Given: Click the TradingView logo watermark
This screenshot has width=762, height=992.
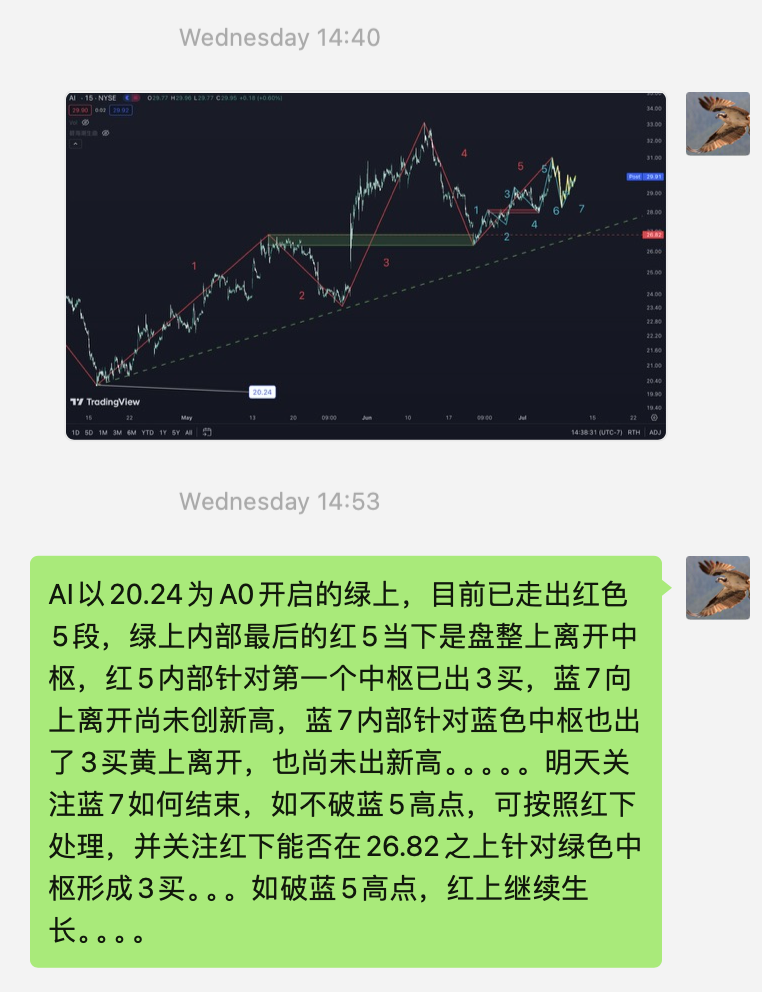Looking at the screenshot, I should pyautogui.click(x=103, y=403).
